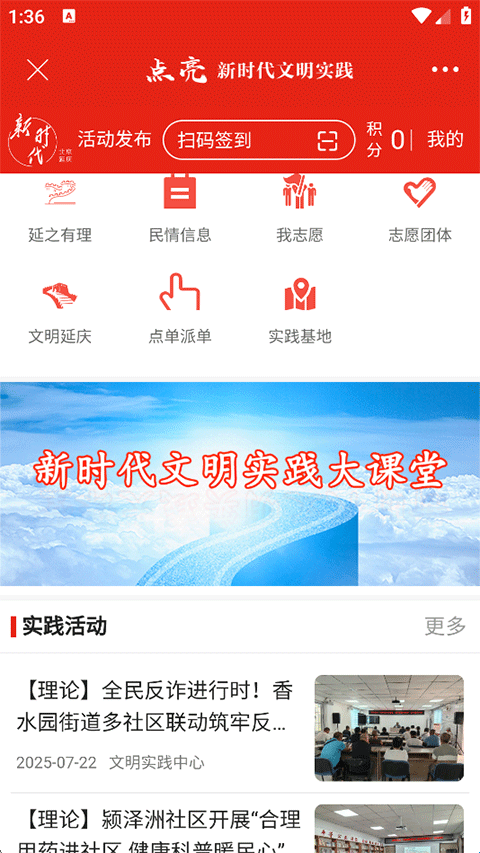Tap the 扫码签到 scan check-in field

pyautogui.click(x=259, y=140)
